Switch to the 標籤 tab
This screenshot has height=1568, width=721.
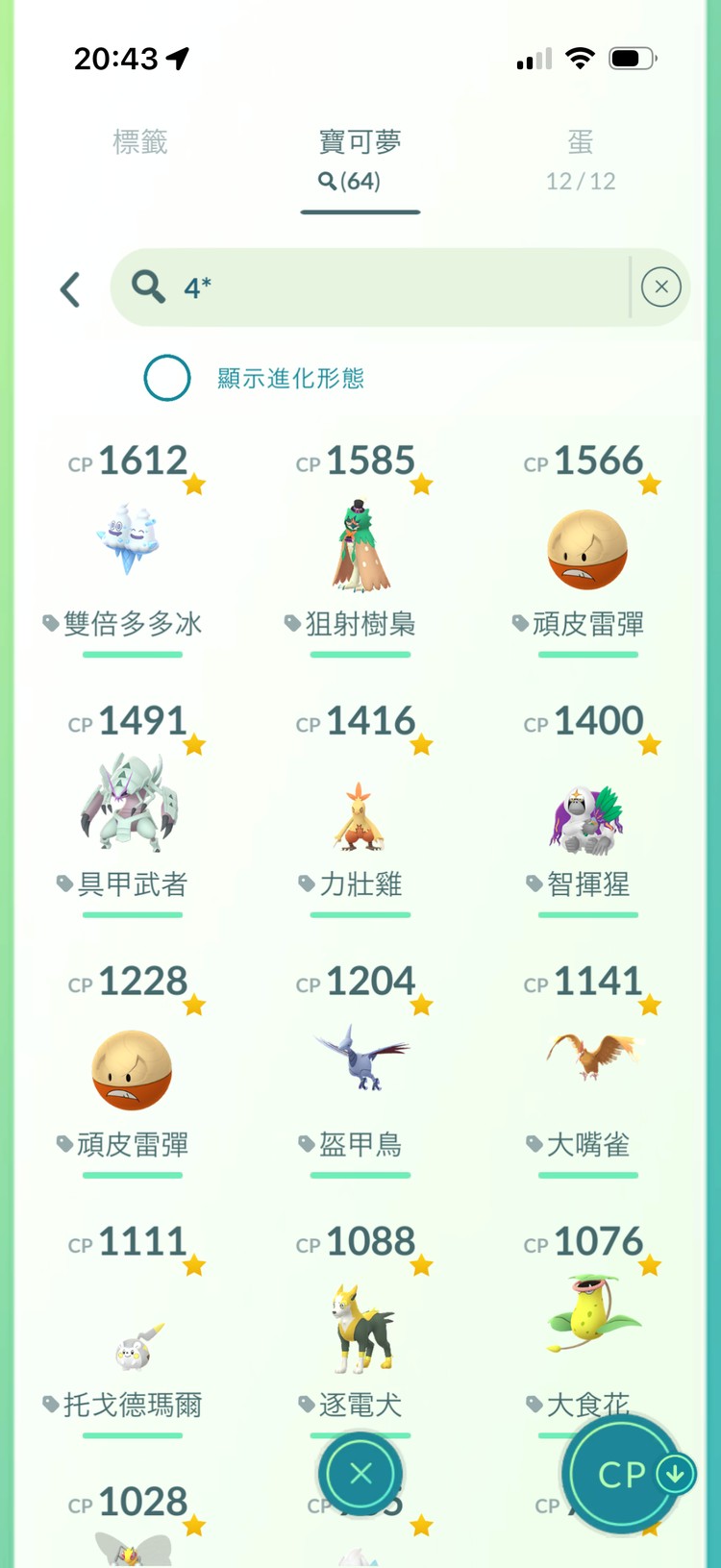point(140,142)
